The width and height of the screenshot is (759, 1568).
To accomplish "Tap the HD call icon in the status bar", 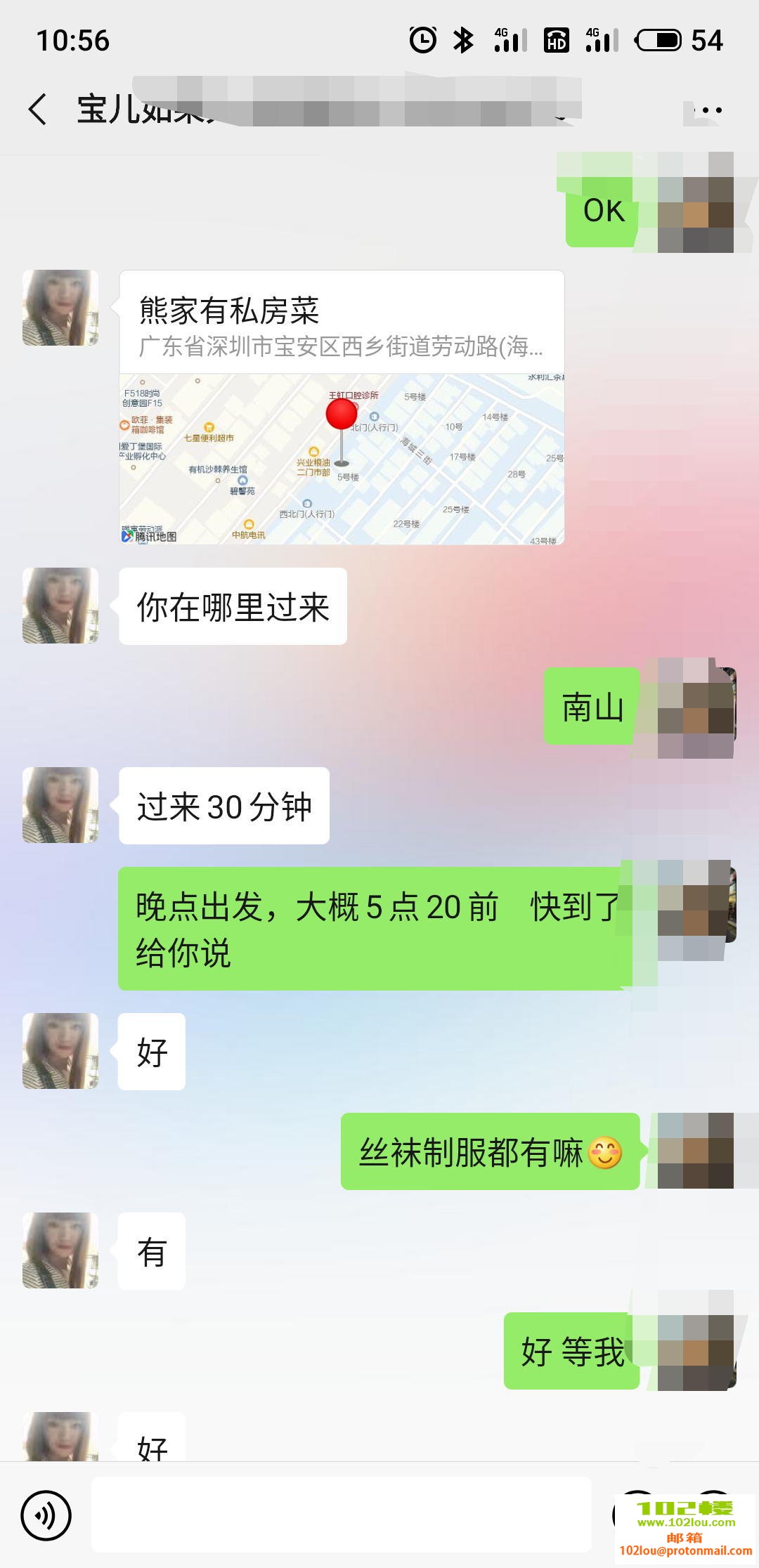I will [557, 40].
